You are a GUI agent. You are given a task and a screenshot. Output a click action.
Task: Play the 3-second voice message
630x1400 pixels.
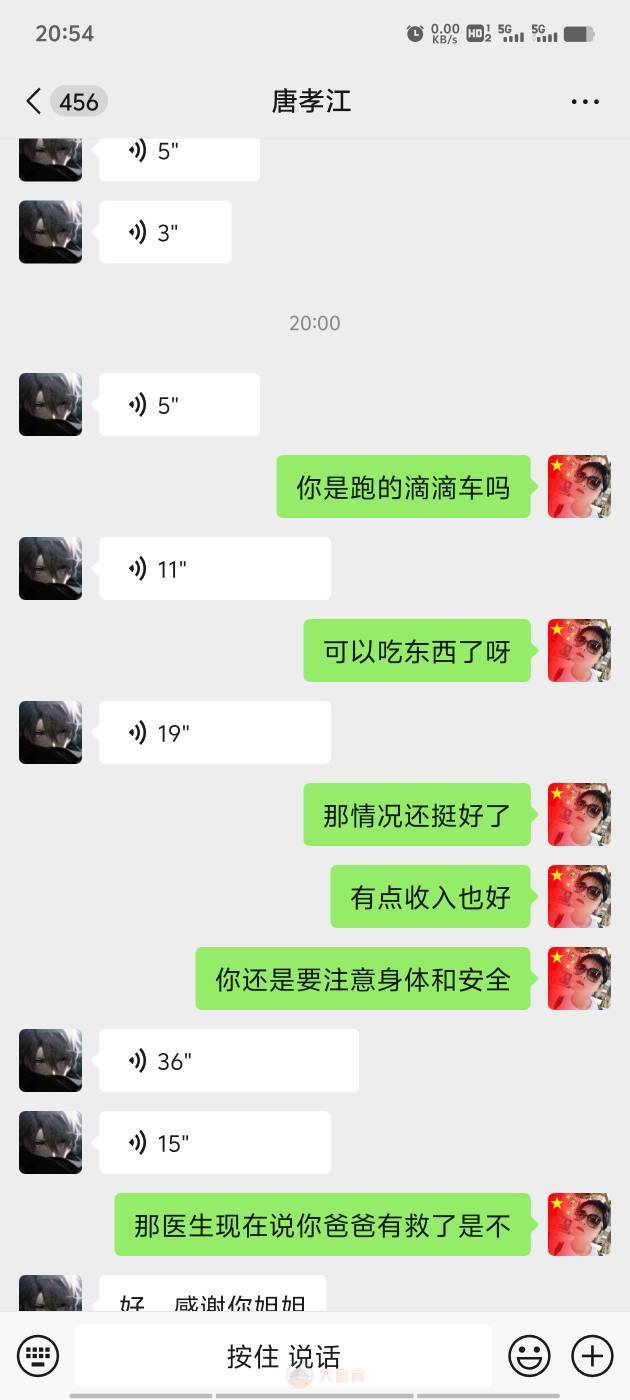tap(165, 232)
